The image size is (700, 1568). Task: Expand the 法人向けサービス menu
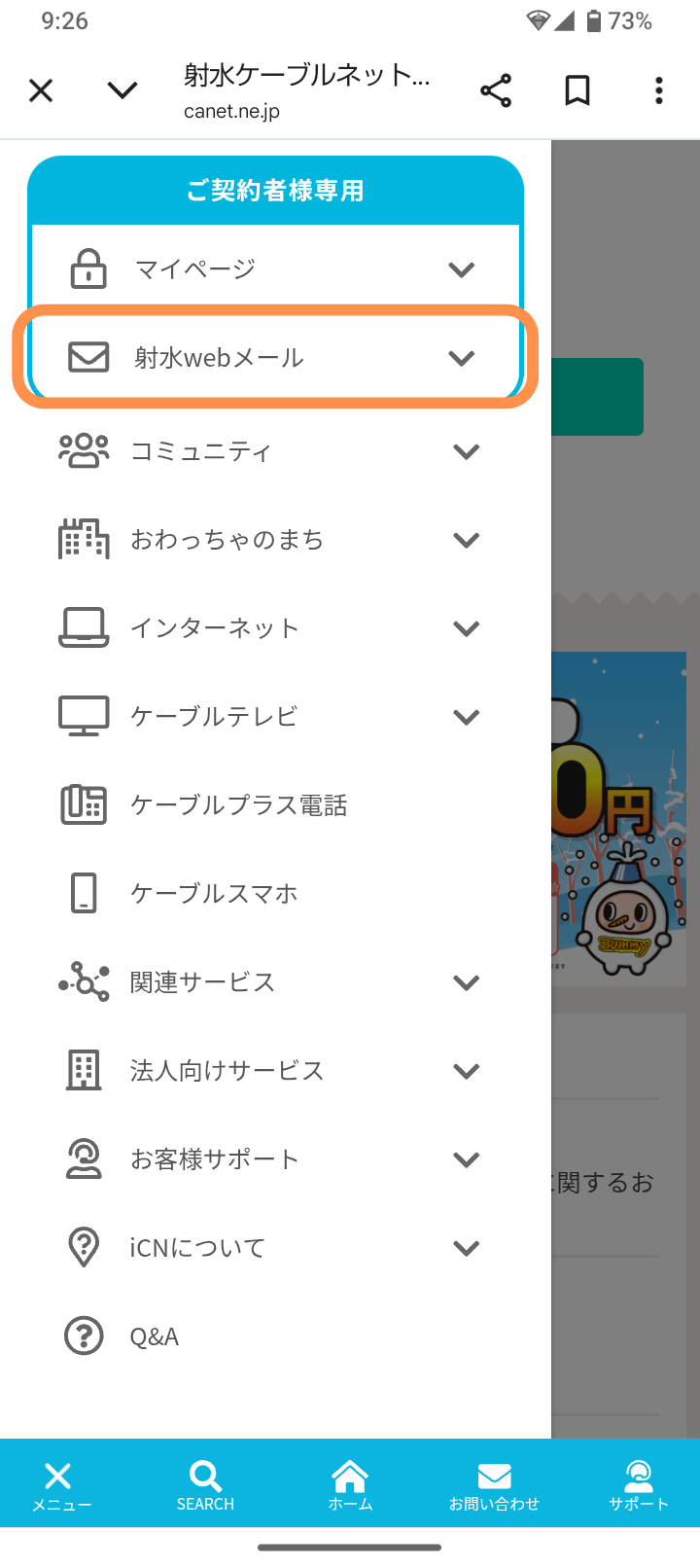pos(466,1071)
